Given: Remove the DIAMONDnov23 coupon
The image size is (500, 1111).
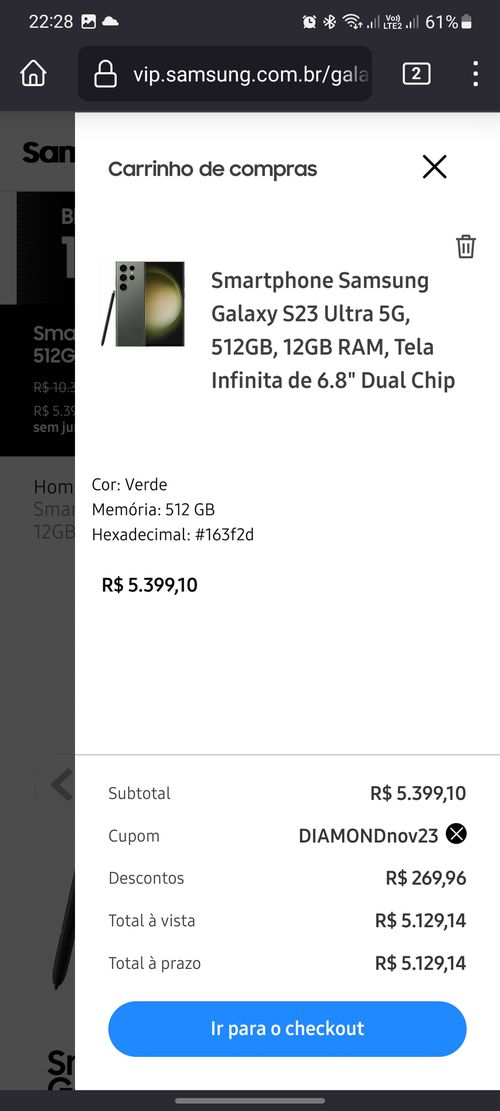Looking at the screenshot, I should tap(456, 835).
